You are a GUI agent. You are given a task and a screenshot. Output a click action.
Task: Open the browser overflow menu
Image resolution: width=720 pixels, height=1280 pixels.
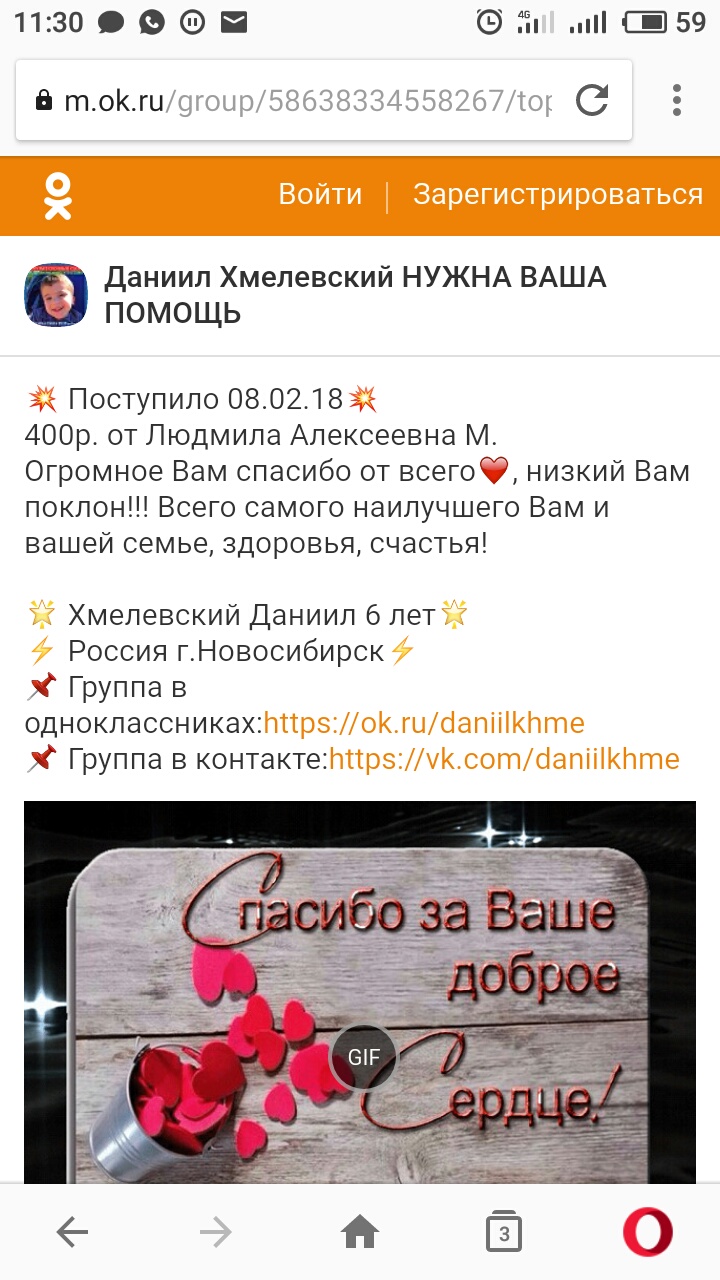[677, 100]
